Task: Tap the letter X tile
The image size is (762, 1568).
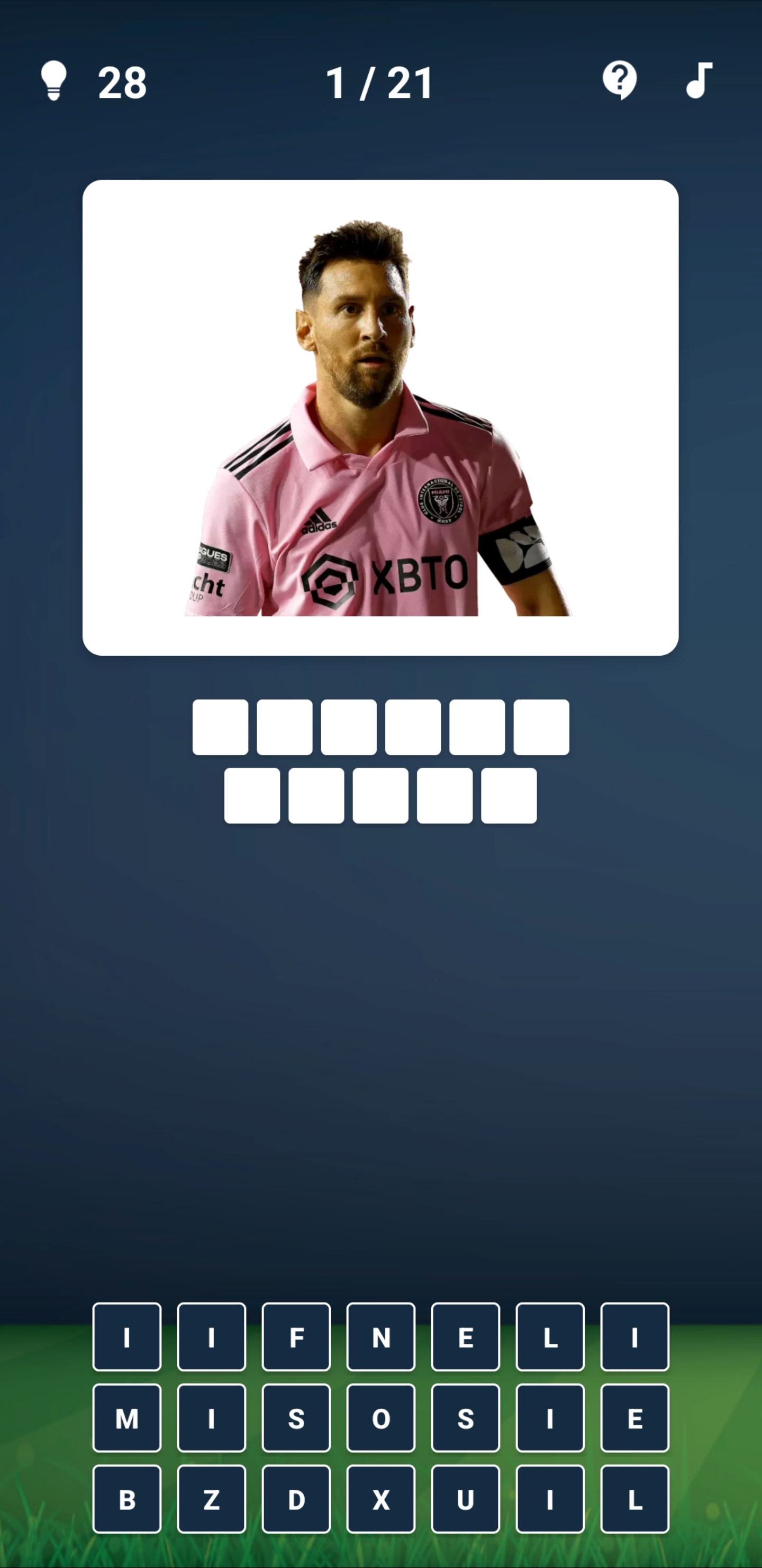Action: [x=380, y=1499]
